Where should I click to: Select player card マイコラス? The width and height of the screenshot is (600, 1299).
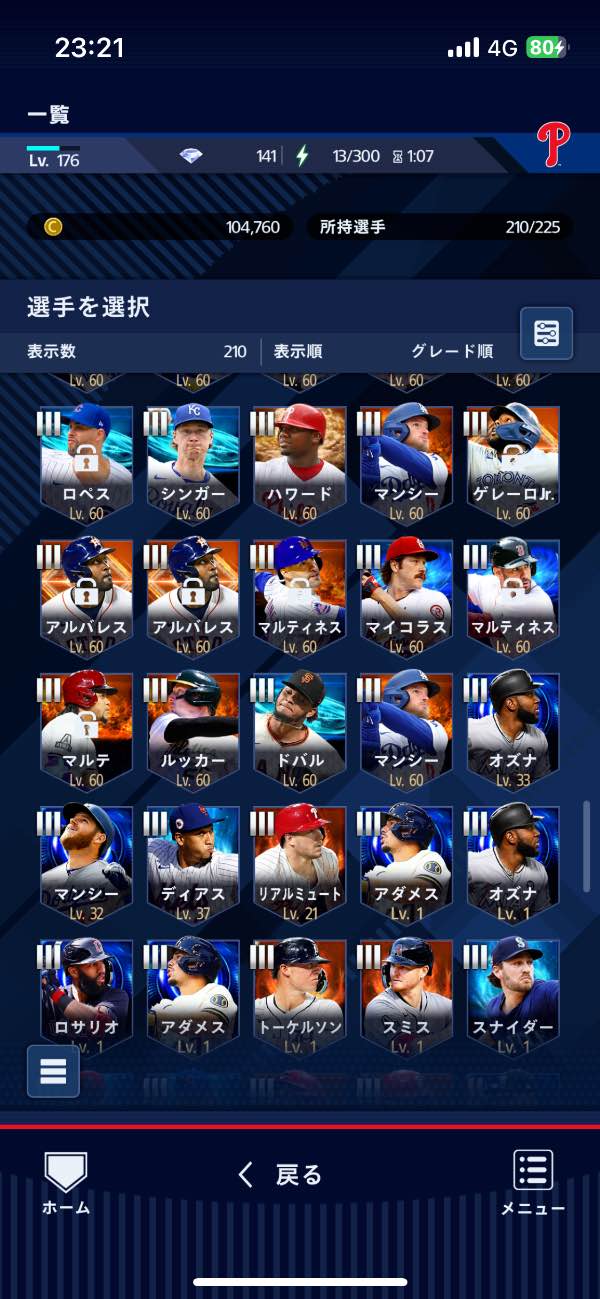(406, 594)
